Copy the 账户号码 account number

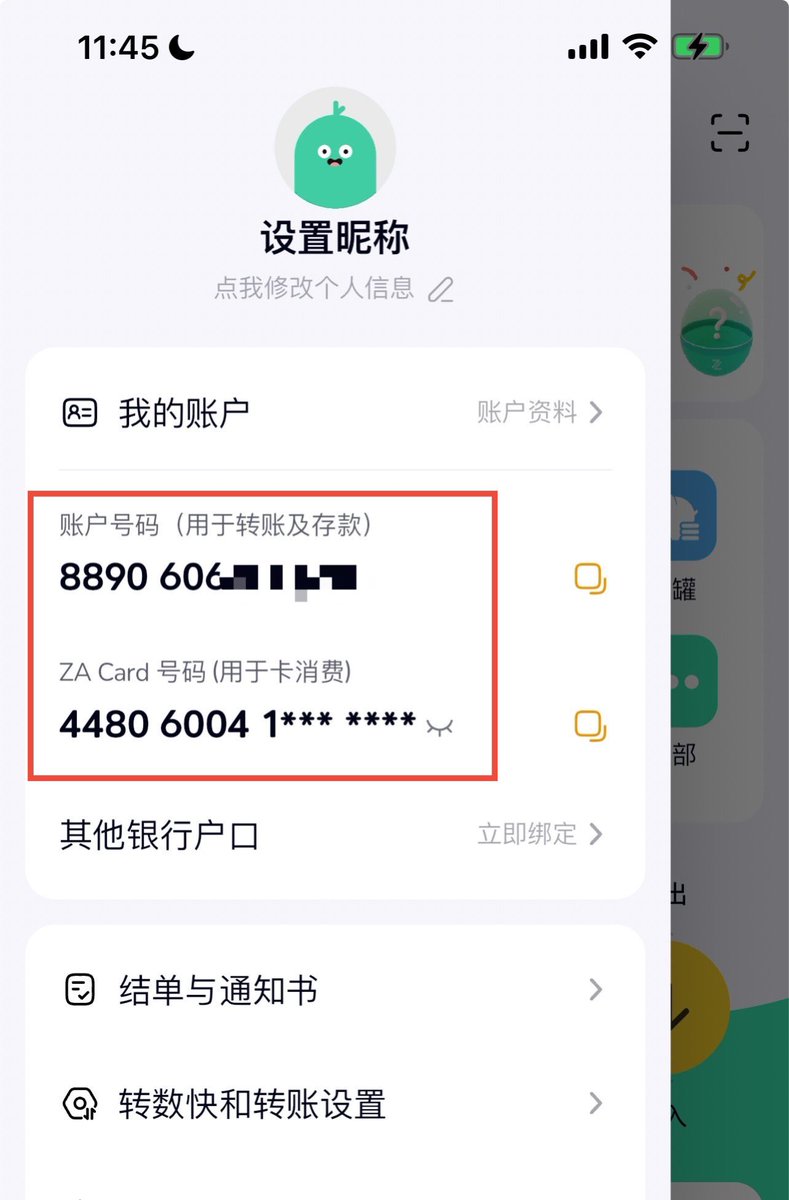coord(590,579)
